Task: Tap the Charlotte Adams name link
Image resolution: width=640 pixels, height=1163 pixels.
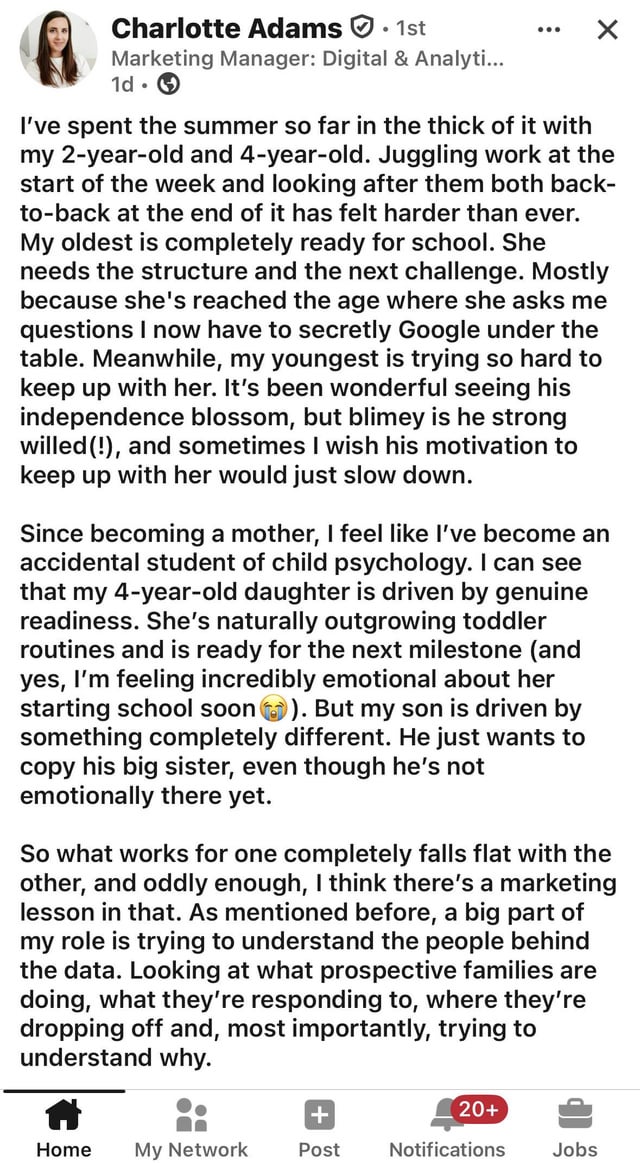Action: [227, 28]
